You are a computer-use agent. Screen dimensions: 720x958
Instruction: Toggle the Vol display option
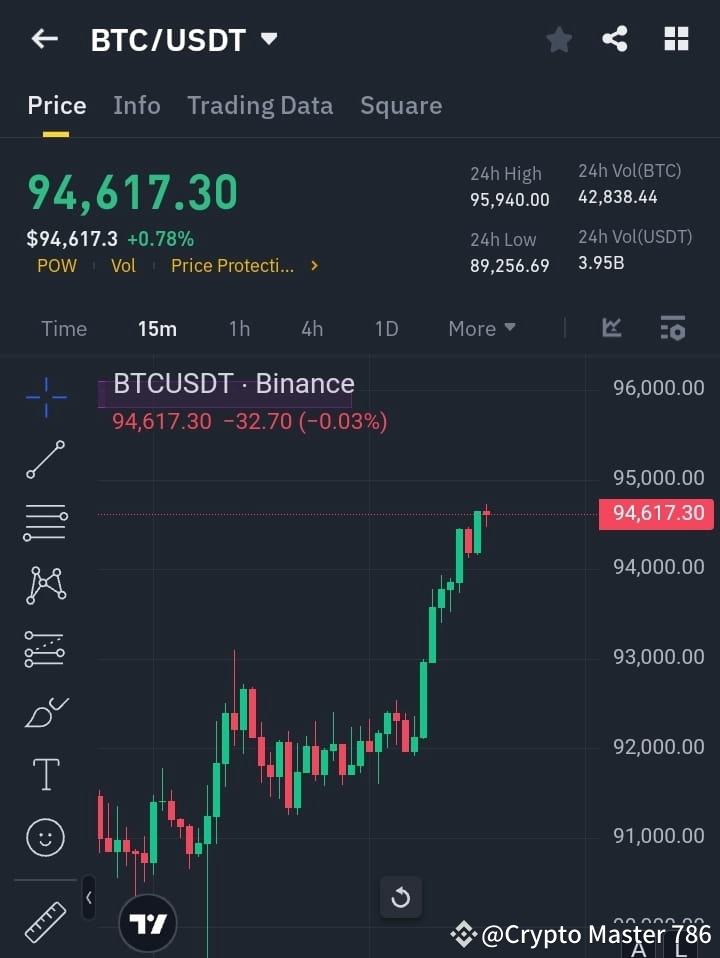pos(123,266)
